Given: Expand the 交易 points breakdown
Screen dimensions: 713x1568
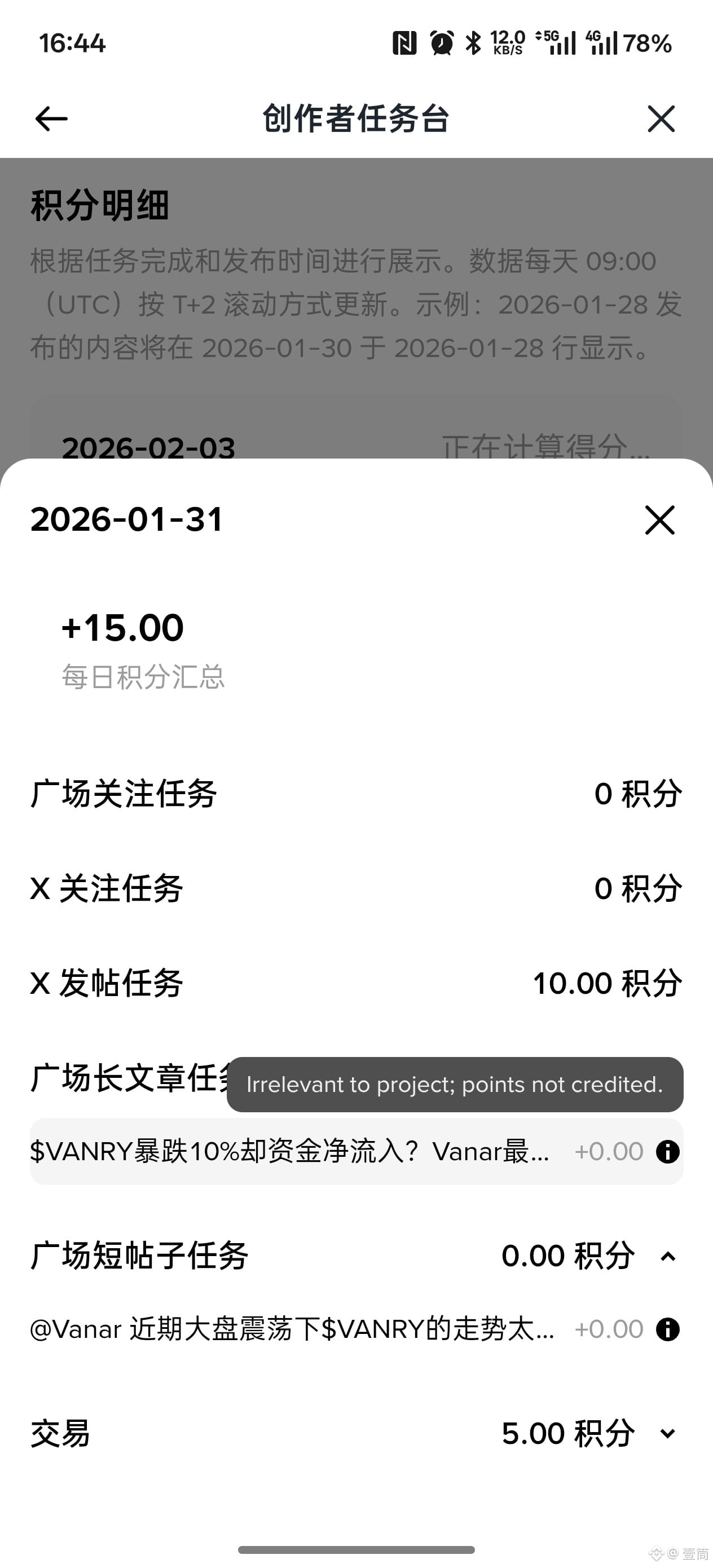Looking at the screenshot, I should click(x=667, y=1433).
